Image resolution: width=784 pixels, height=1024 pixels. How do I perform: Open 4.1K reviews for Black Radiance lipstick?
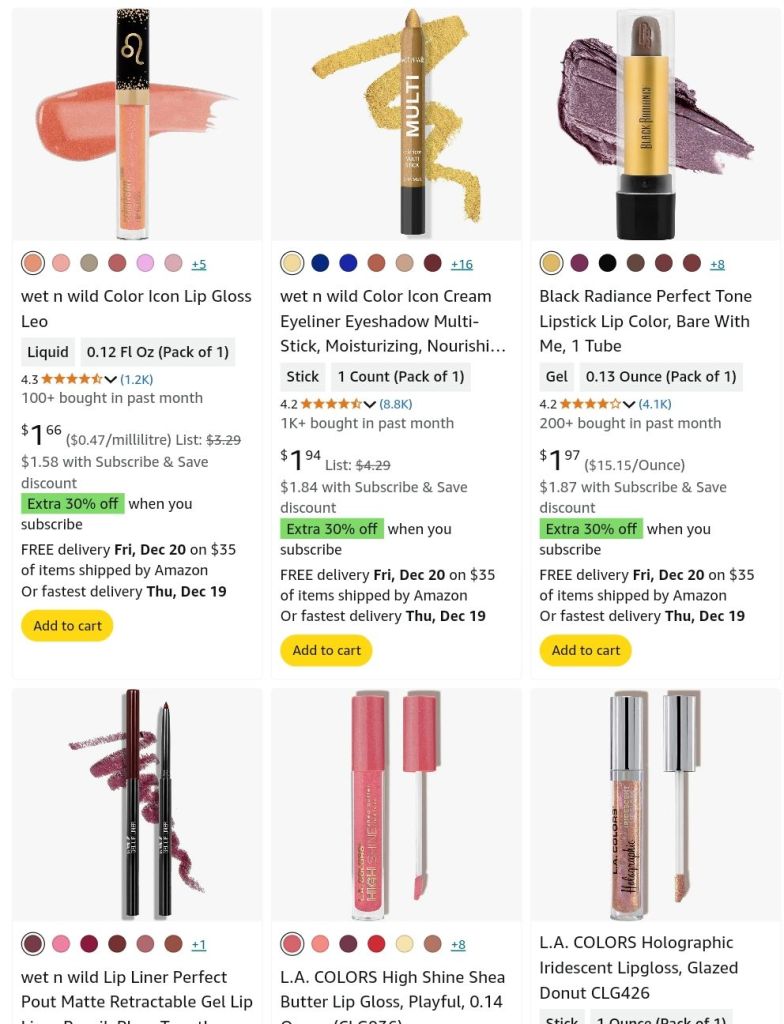click(655, 404)
